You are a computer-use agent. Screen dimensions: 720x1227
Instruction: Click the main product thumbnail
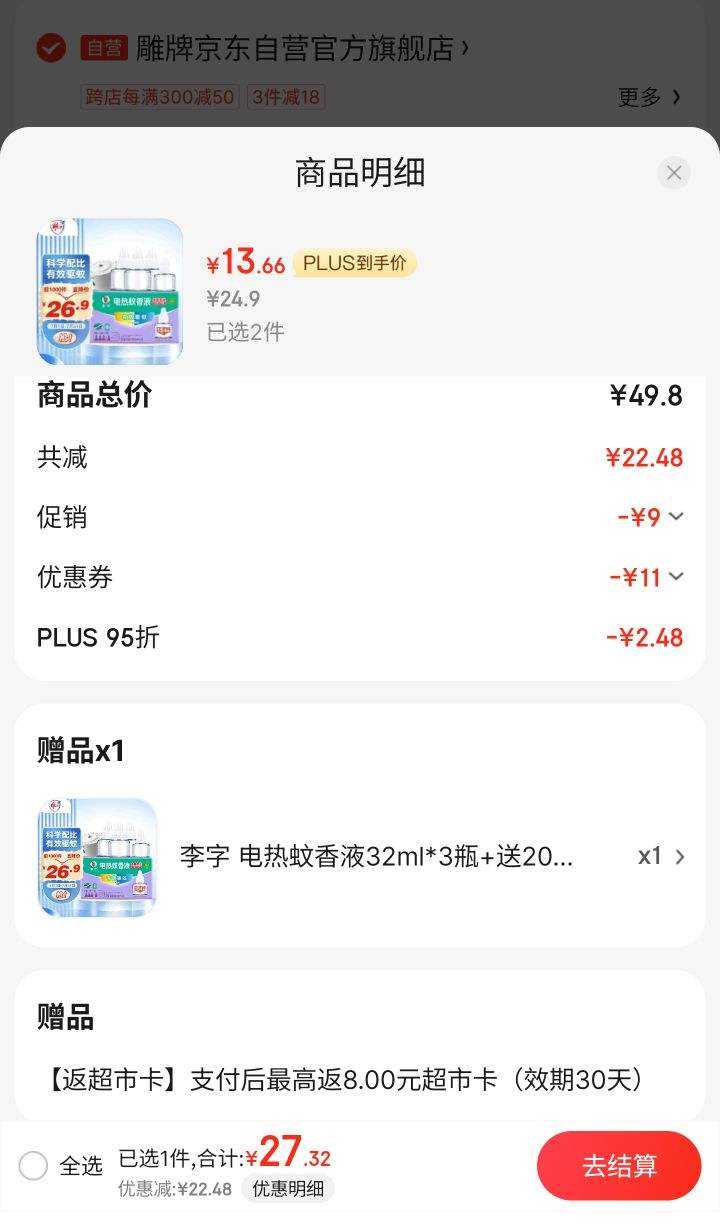tap(109, 291)
